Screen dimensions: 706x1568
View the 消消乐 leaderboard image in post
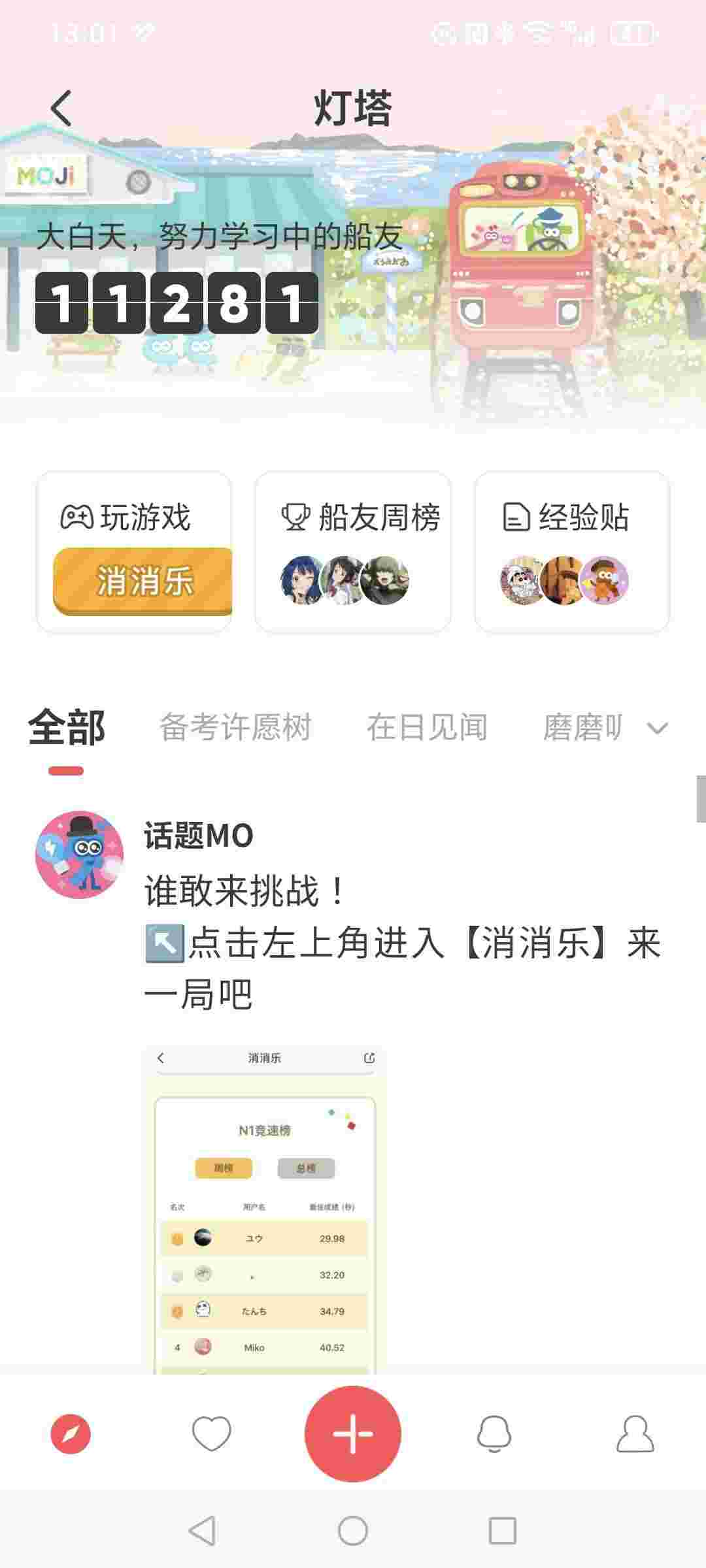[x=264, y=1209]
